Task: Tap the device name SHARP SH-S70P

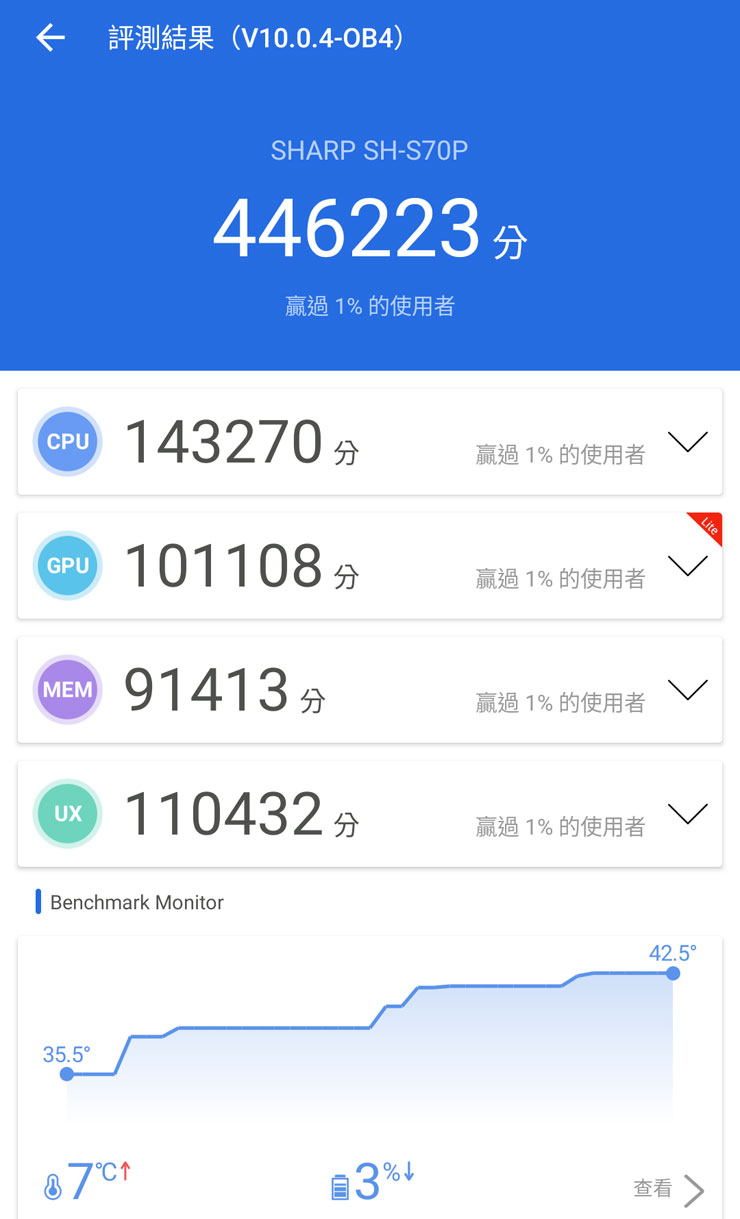Action: pos(370,150)
